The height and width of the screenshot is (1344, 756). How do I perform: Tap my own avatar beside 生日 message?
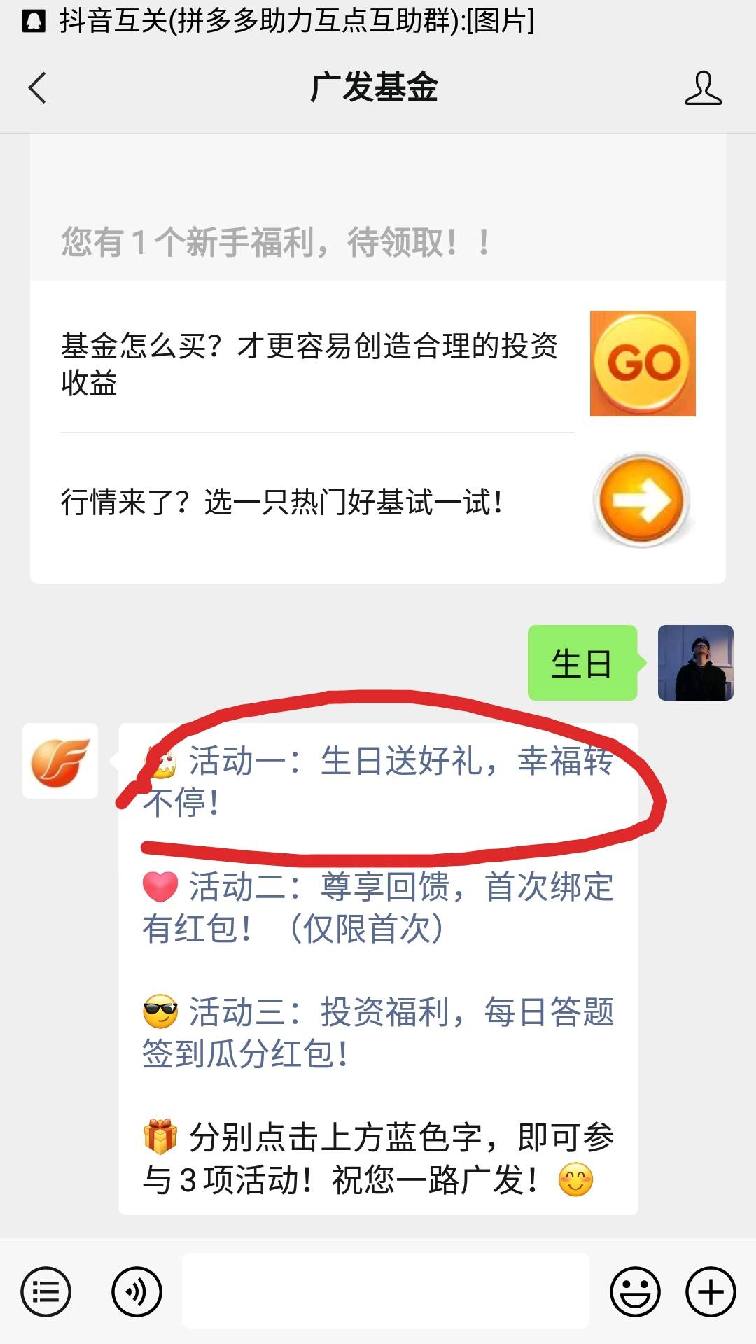(695, 663)
